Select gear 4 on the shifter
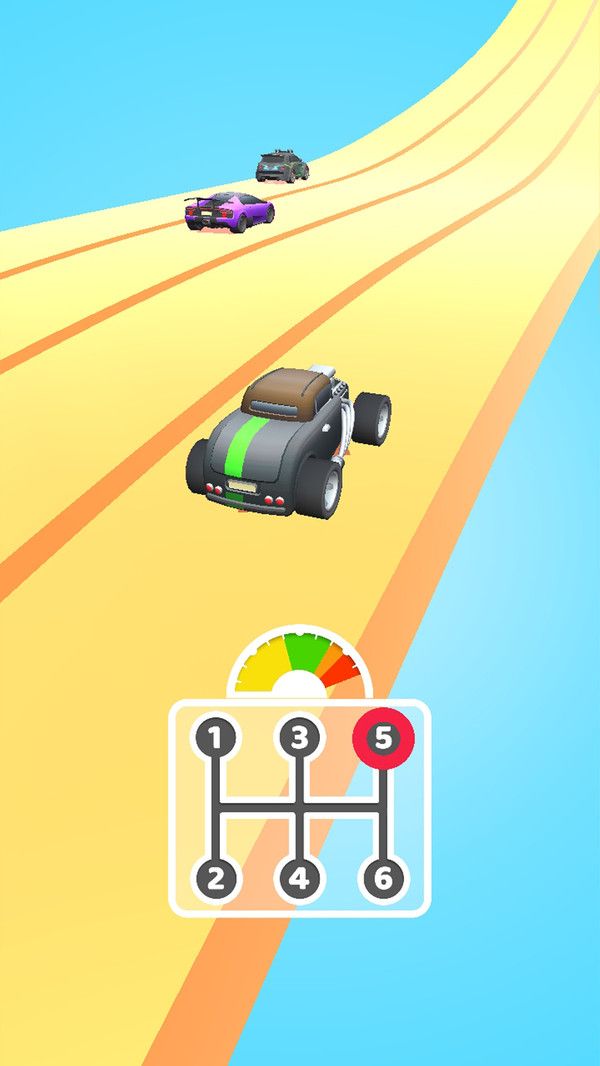 tap(299, 879)
